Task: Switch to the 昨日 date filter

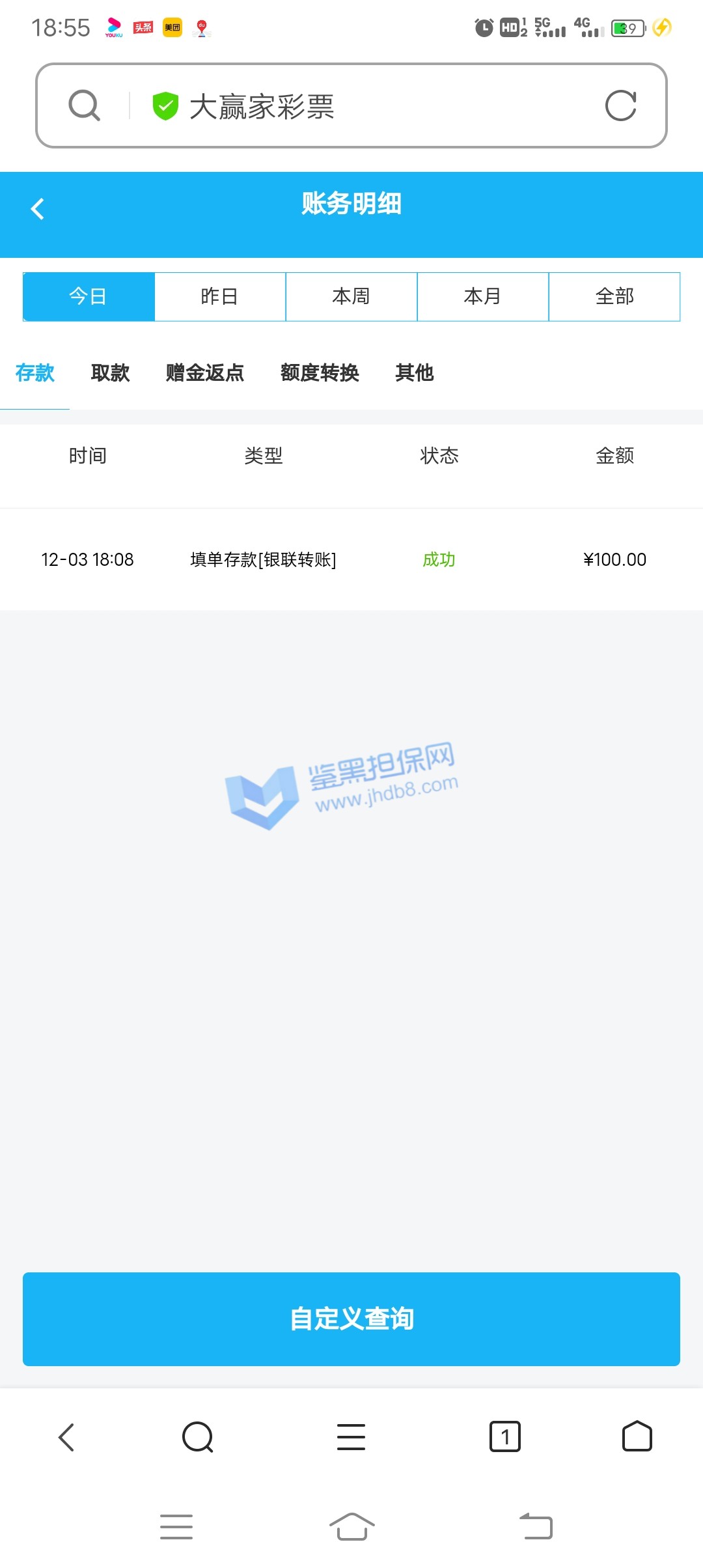Action: coord(220,297)
